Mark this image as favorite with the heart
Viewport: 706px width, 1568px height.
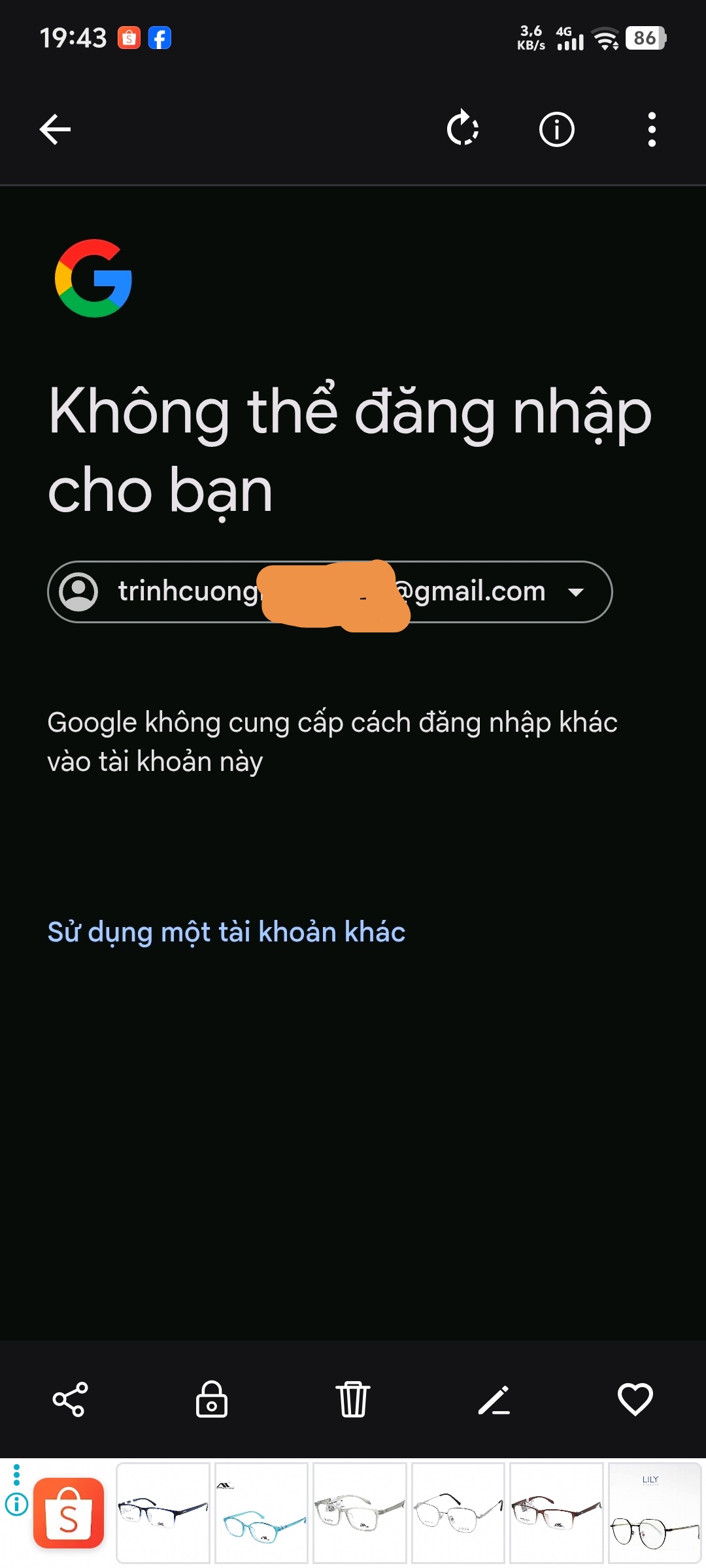pos(635,1399)
